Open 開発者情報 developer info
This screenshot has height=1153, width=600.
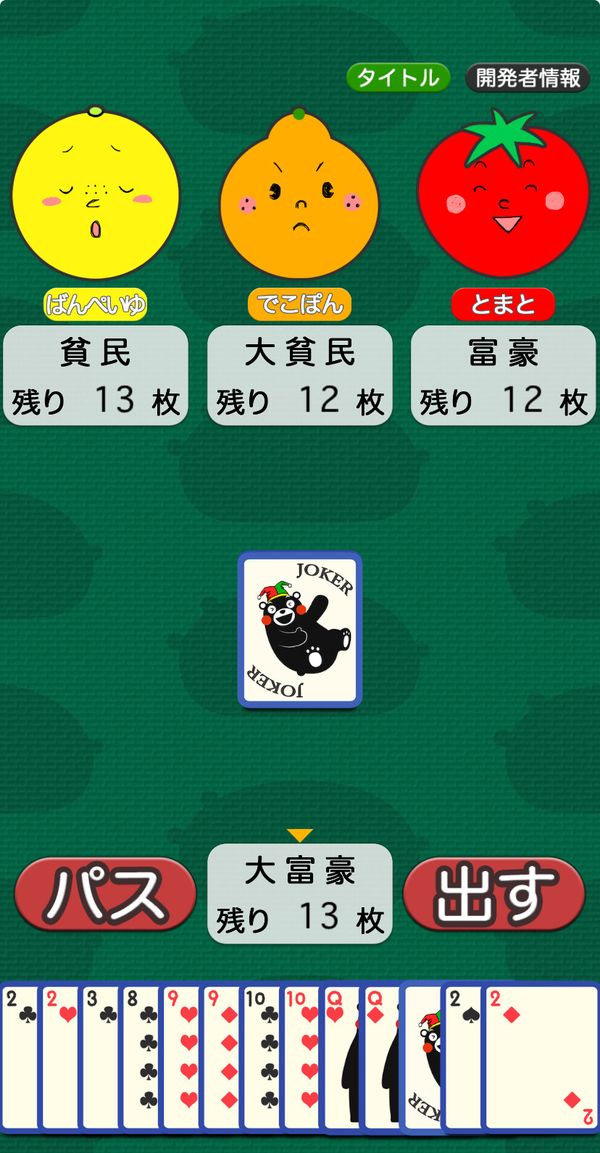tap(528, 77)
